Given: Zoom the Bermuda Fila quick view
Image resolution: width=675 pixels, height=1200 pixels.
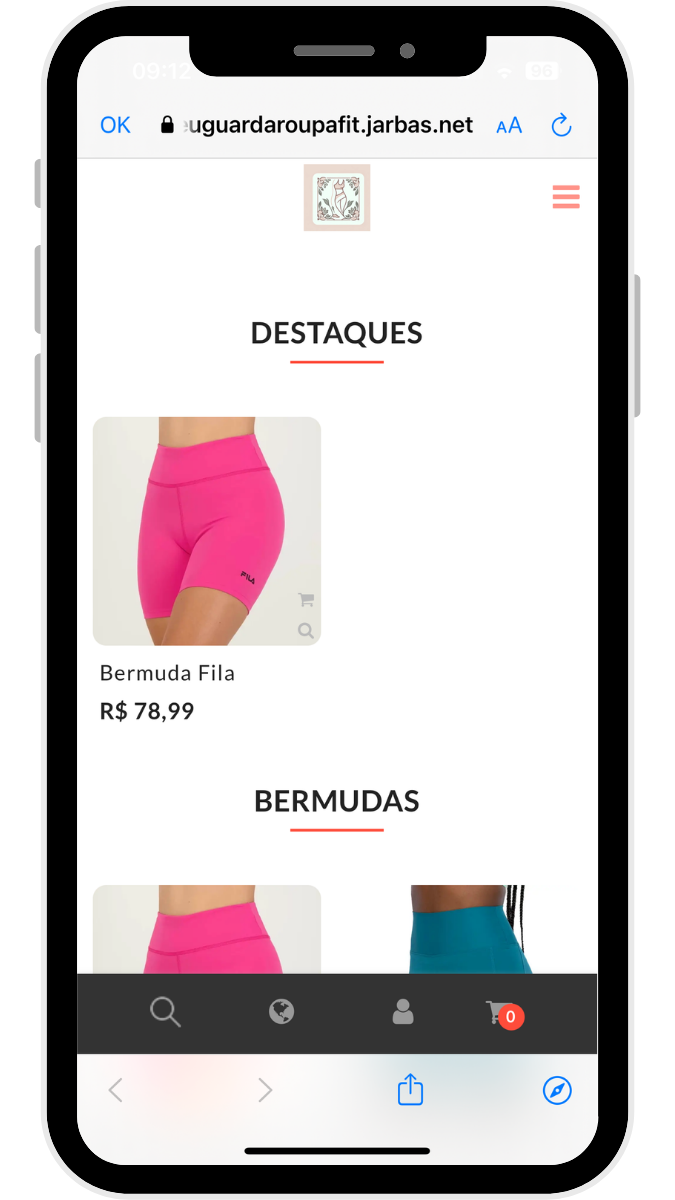Looking at the screenshot, I should 306,631.
